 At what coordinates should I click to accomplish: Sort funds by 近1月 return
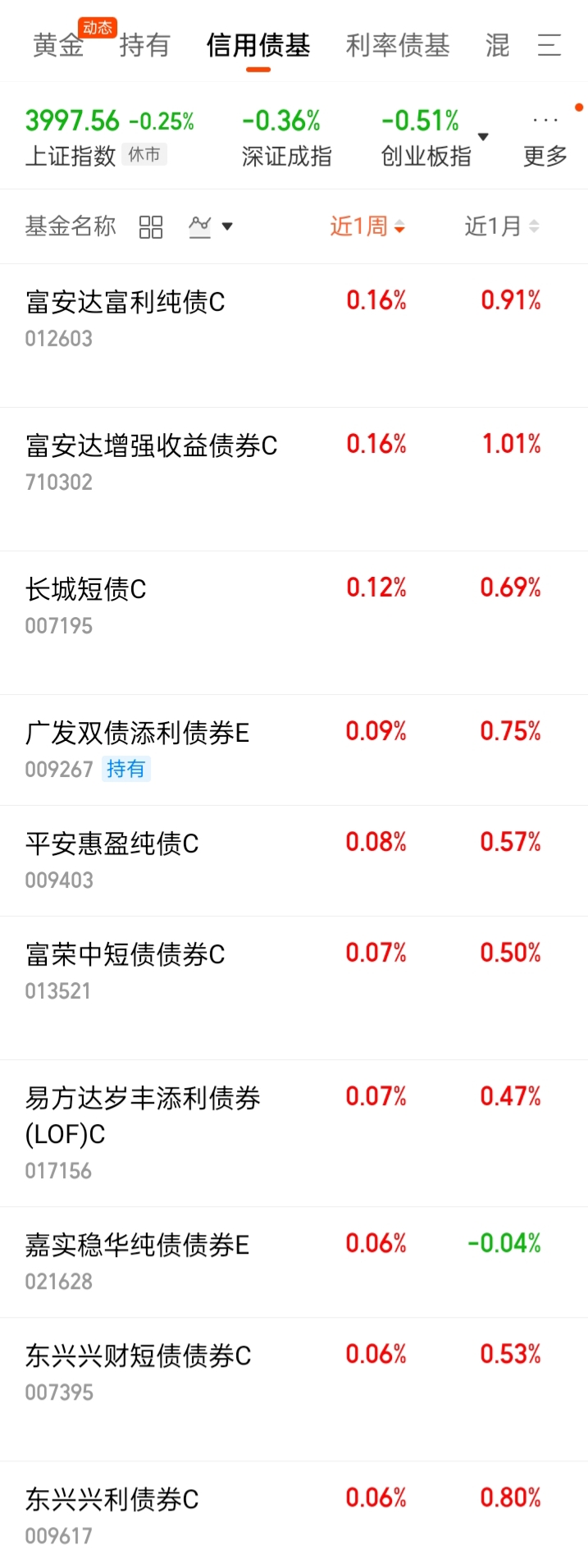coord(502,226)
